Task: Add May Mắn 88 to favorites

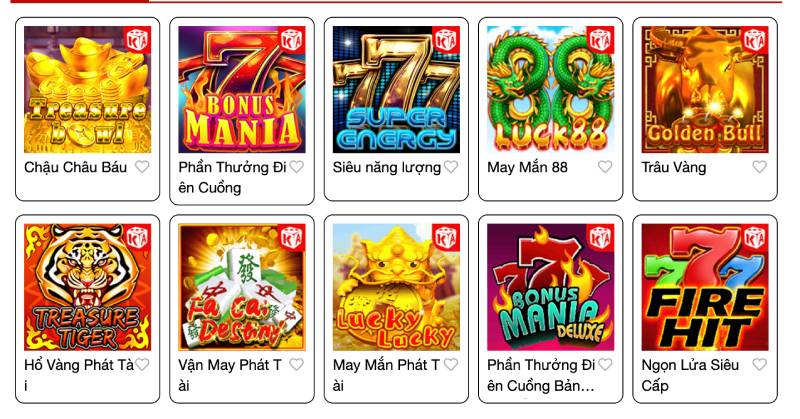Action: pyautogui.click(x=605, y=167)
